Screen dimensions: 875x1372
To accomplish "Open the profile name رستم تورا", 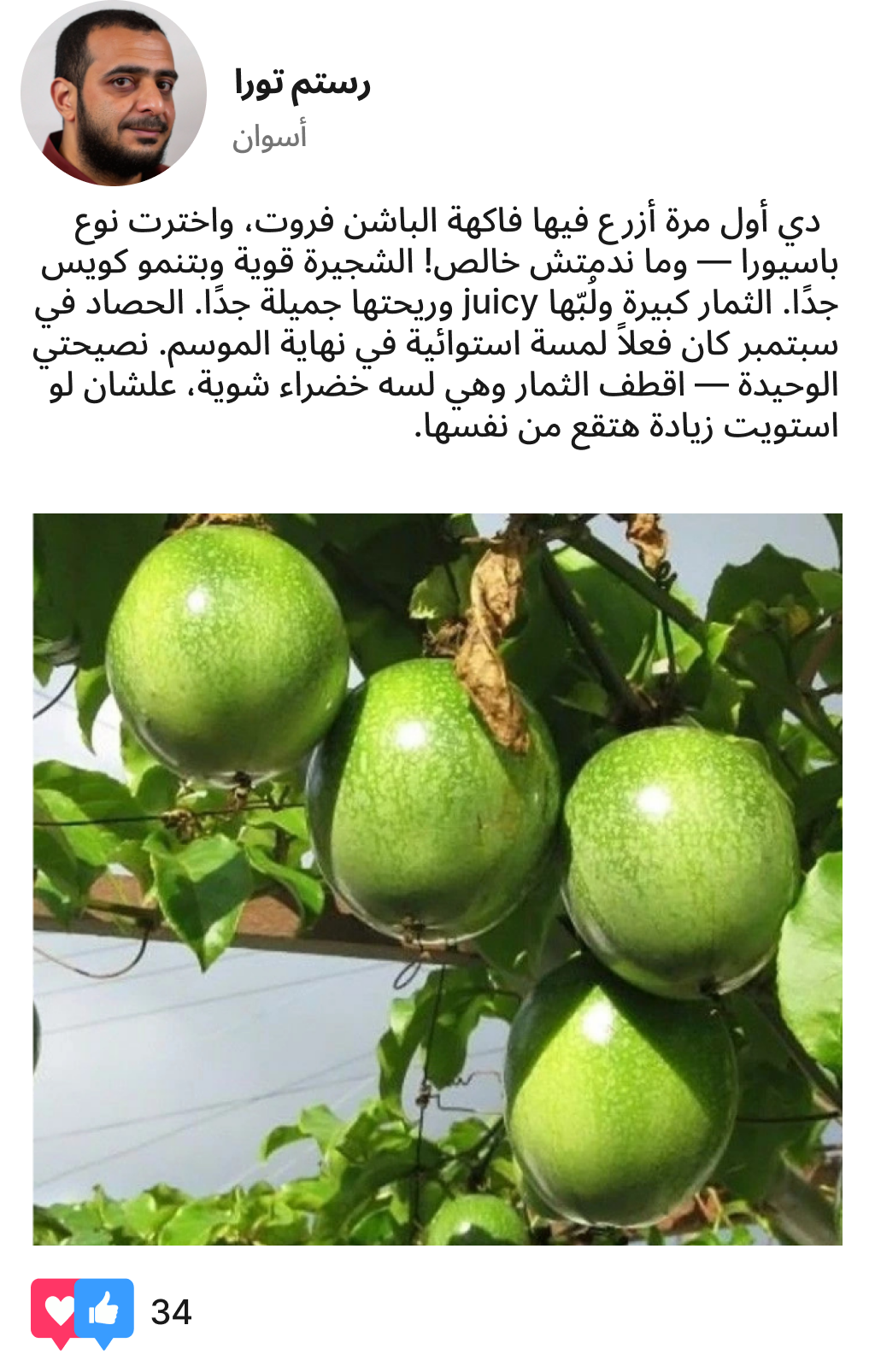I will pos(302,85).
